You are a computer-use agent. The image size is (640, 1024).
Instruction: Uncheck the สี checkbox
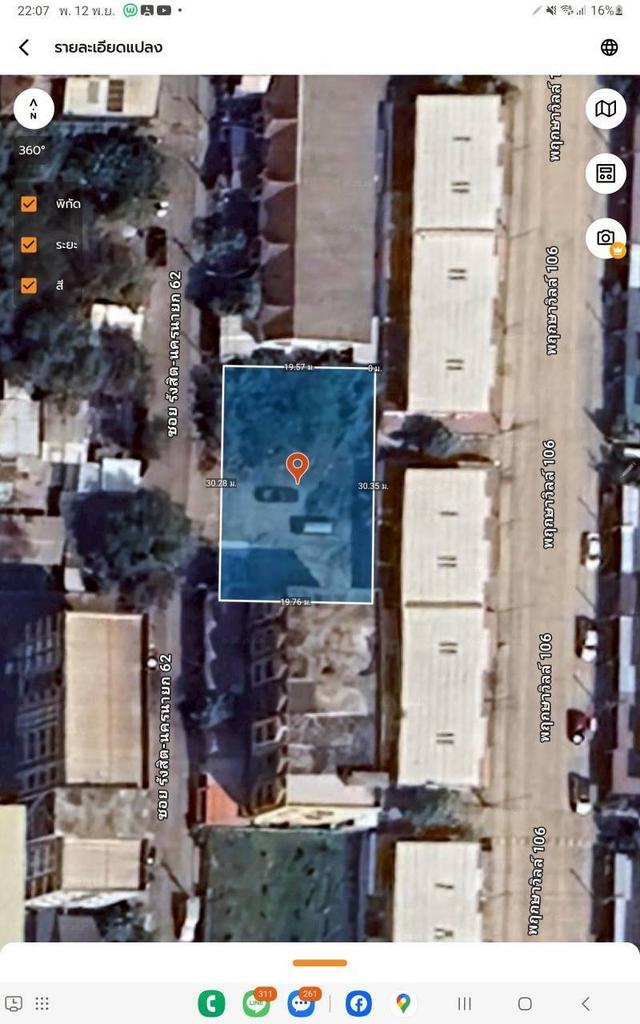pos(29,285)
